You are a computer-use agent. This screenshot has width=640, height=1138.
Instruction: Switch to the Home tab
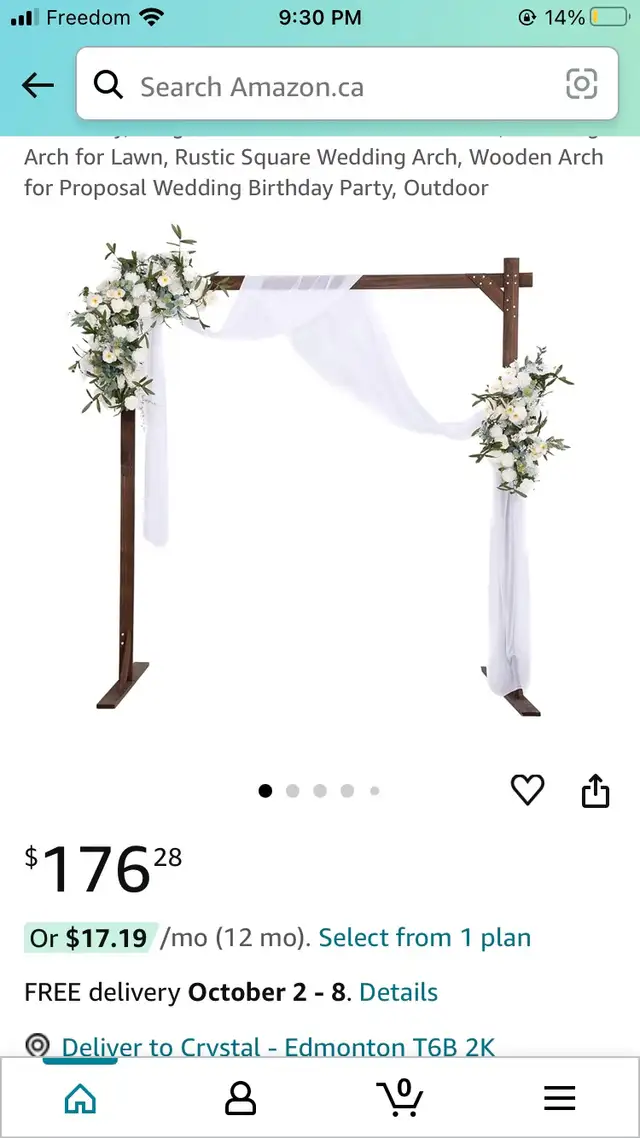tap(81, 1099)
